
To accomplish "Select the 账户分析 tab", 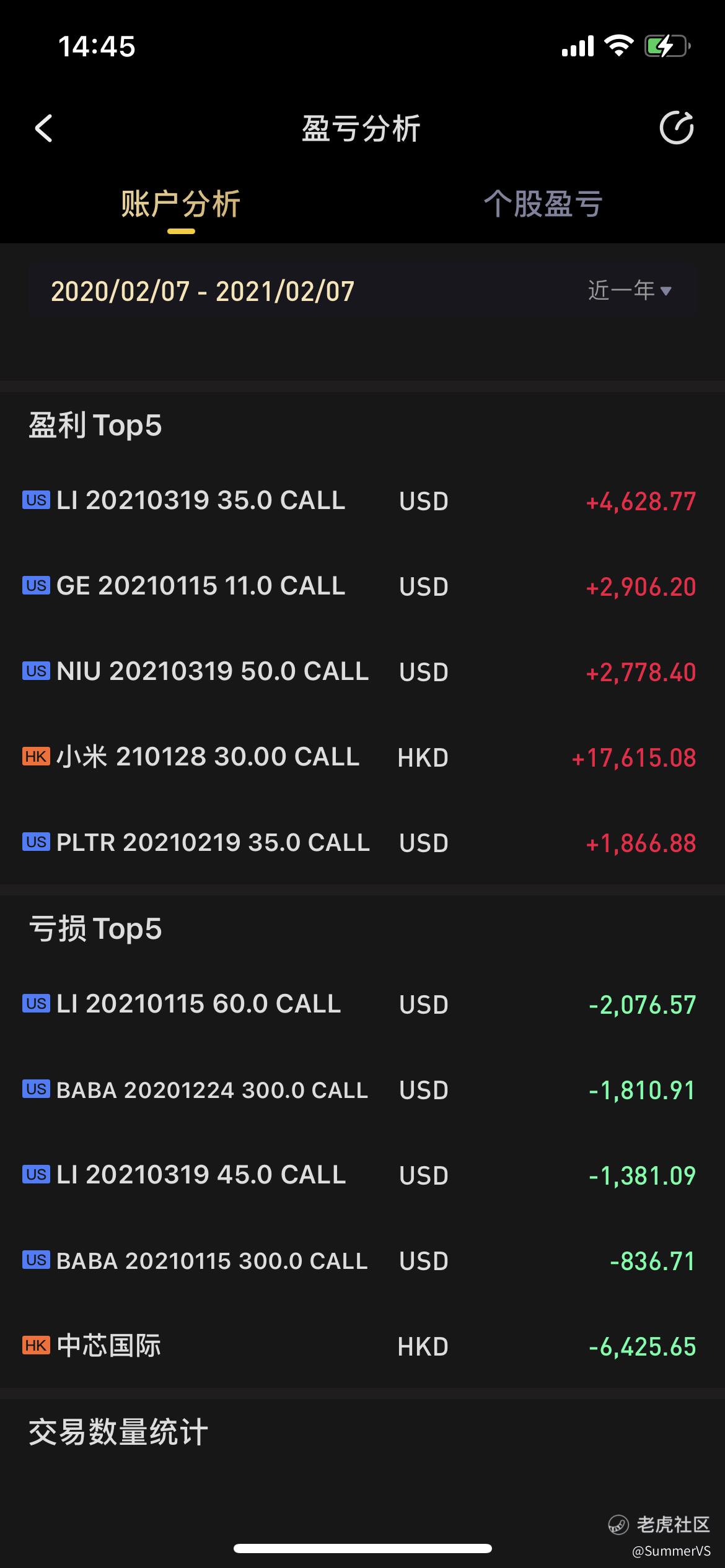I will tap(181, 204).
